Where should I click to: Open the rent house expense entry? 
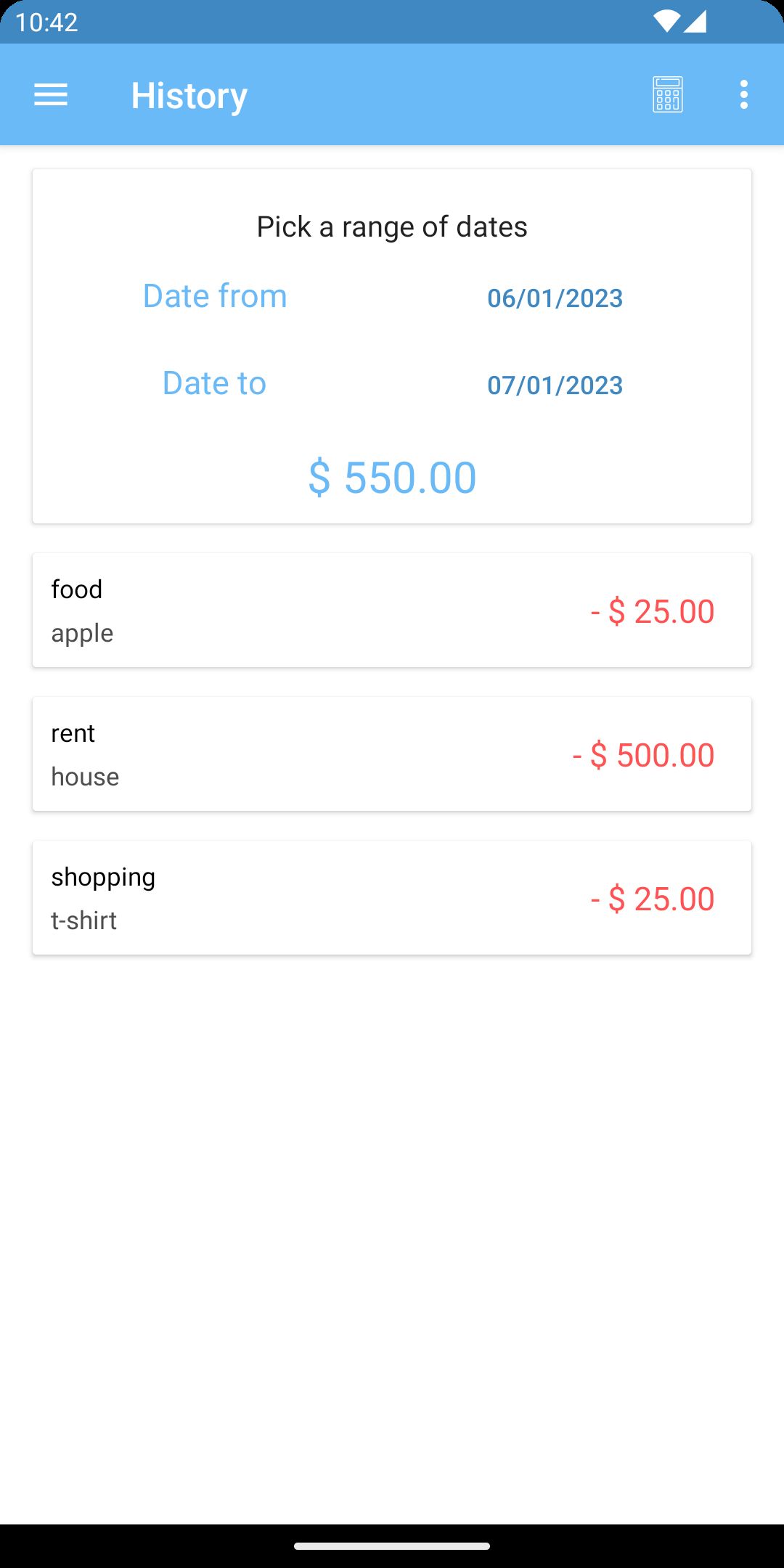point(392,754)
